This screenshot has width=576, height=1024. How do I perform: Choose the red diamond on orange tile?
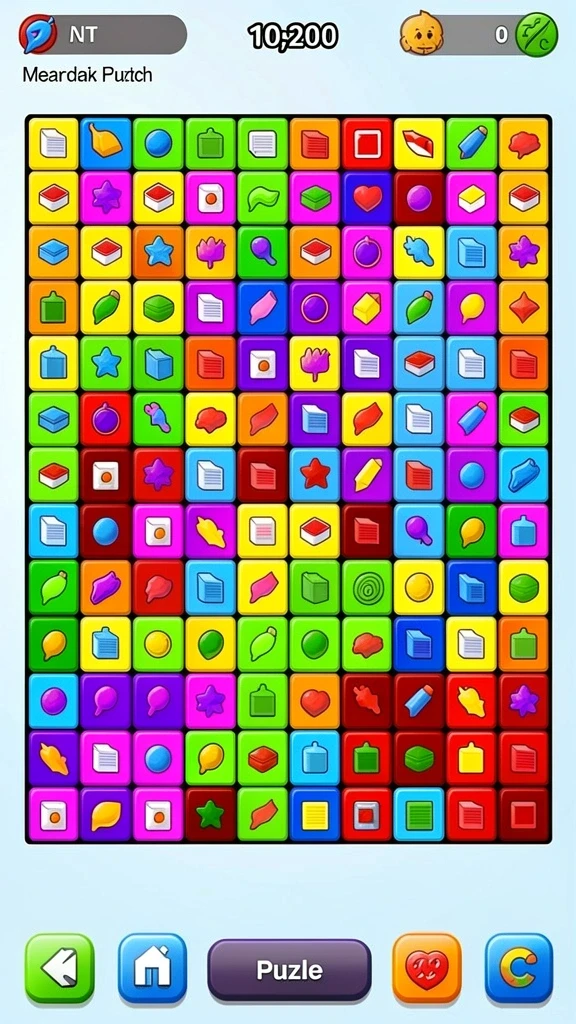coord(524,308)
